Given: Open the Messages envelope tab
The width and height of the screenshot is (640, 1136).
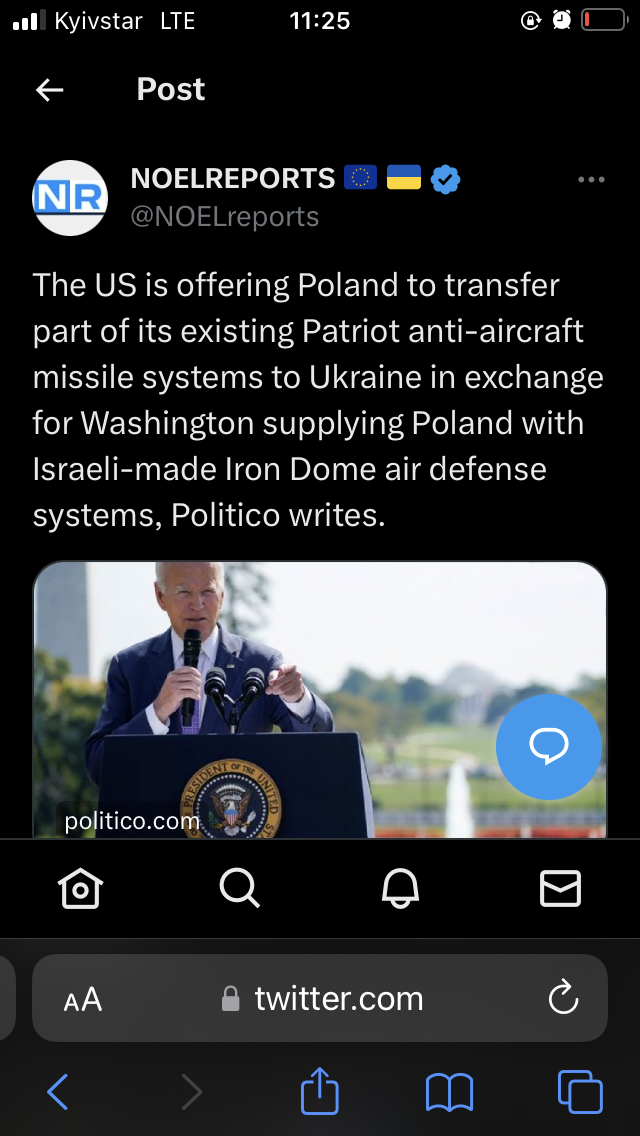Looking at the screenshot, I should [x=560, y=888].
